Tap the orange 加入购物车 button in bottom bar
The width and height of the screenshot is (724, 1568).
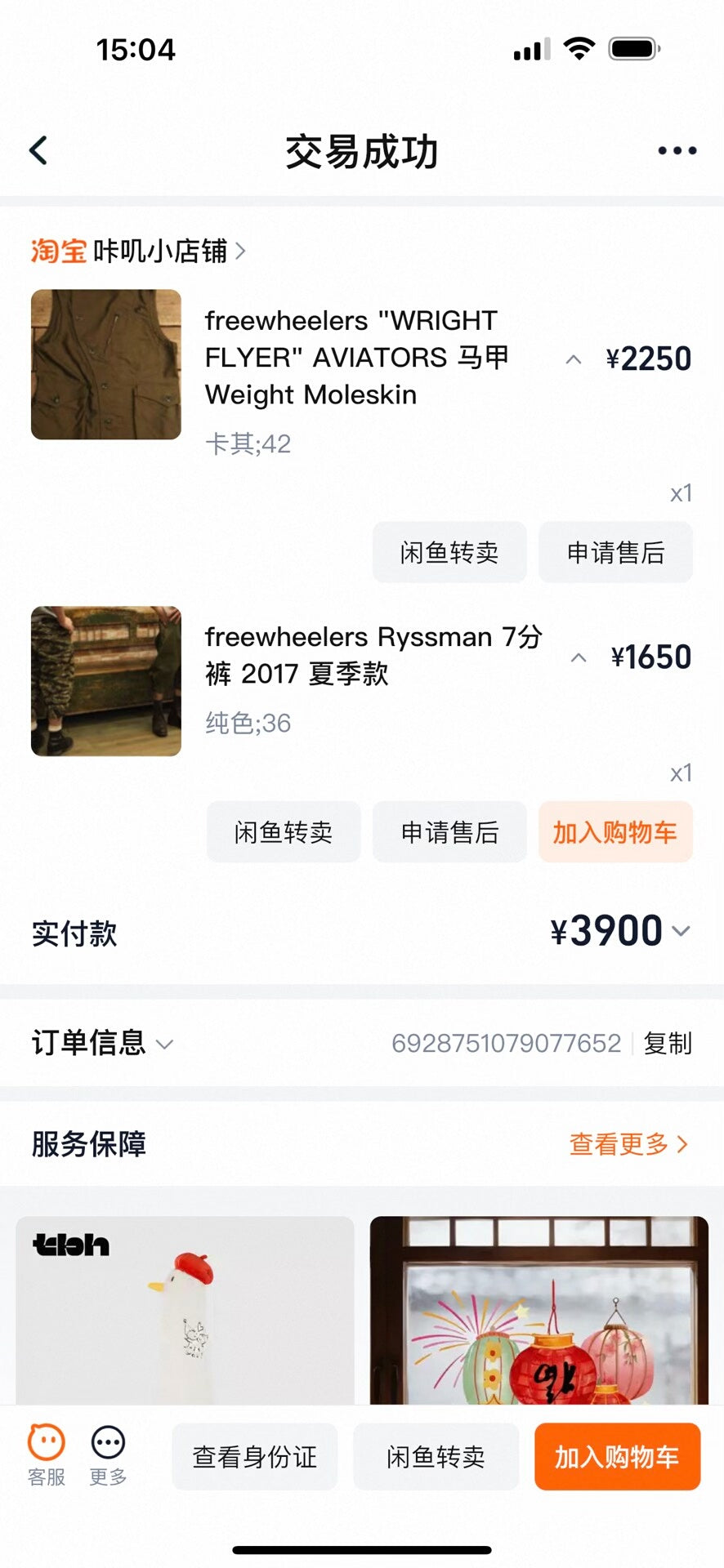tap(617, 1457)
